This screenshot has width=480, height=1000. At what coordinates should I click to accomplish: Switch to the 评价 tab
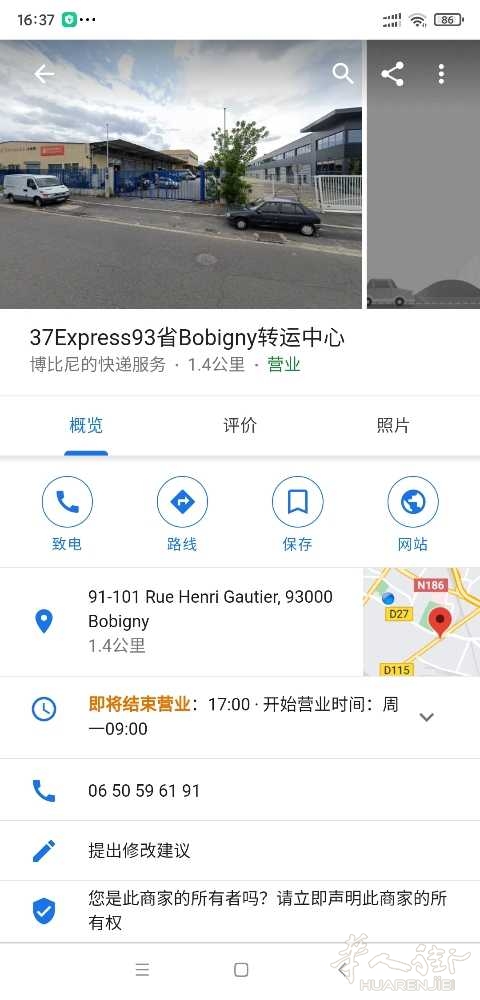(x=240, y=425)
